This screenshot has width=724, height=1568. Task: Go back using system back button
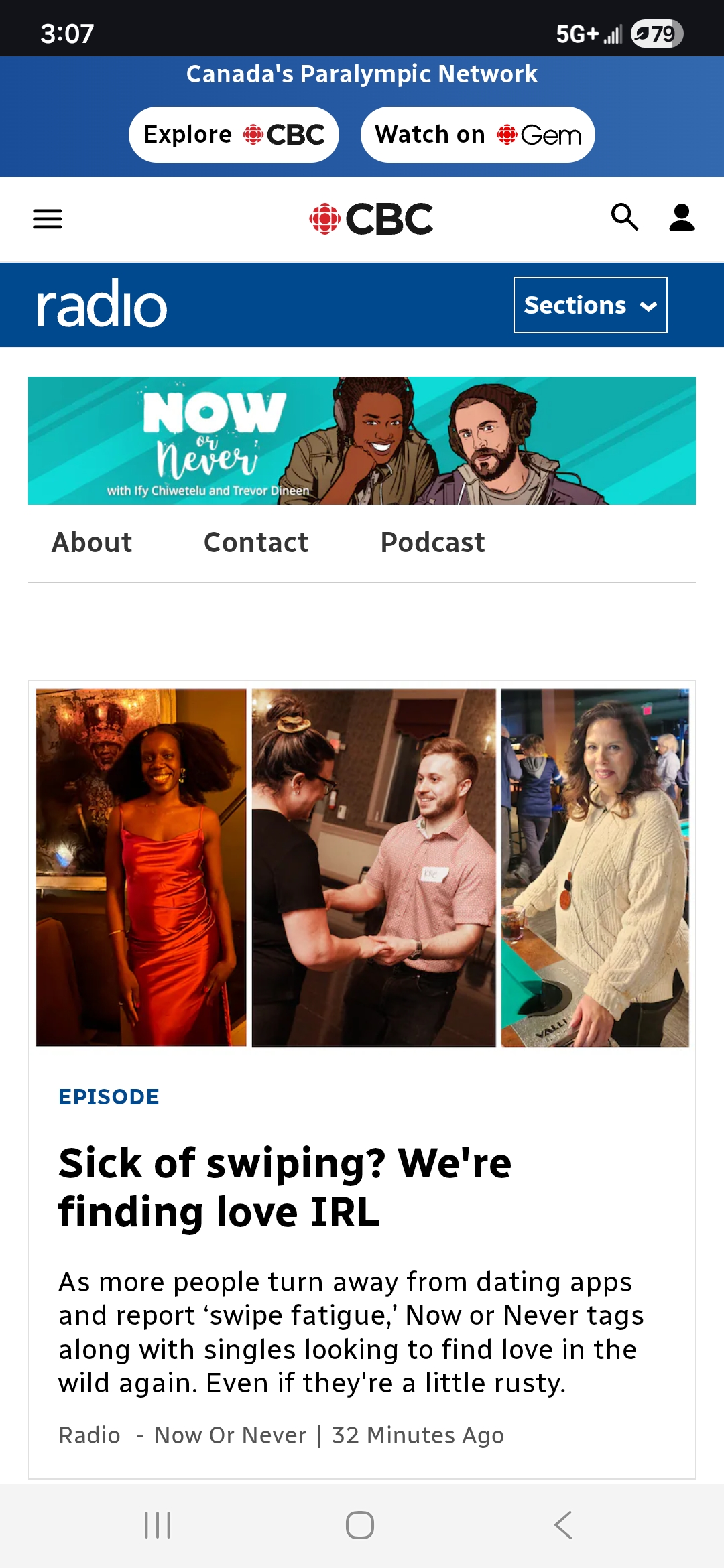pyautogui.click(x=563, y=1525)
